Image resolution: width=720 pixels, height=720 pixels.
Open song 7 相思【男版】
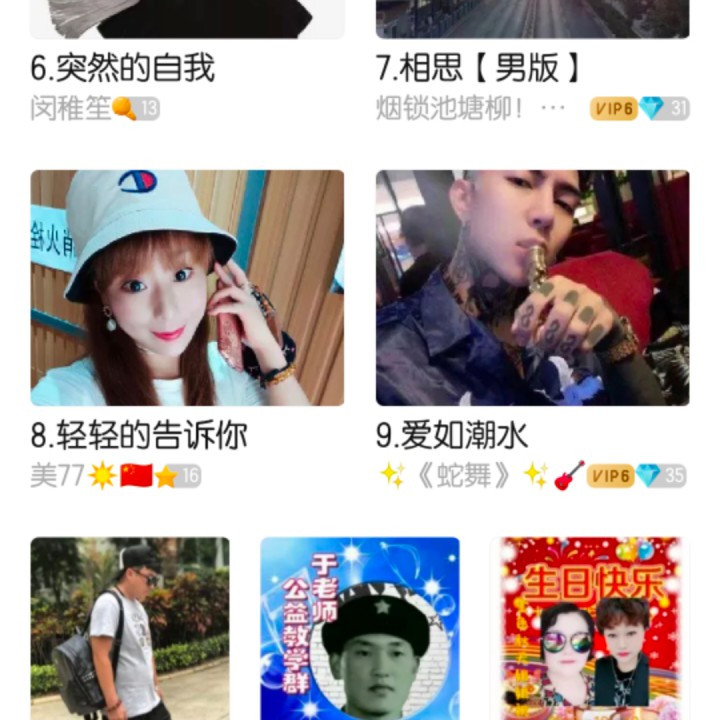(x=478, y=68)
